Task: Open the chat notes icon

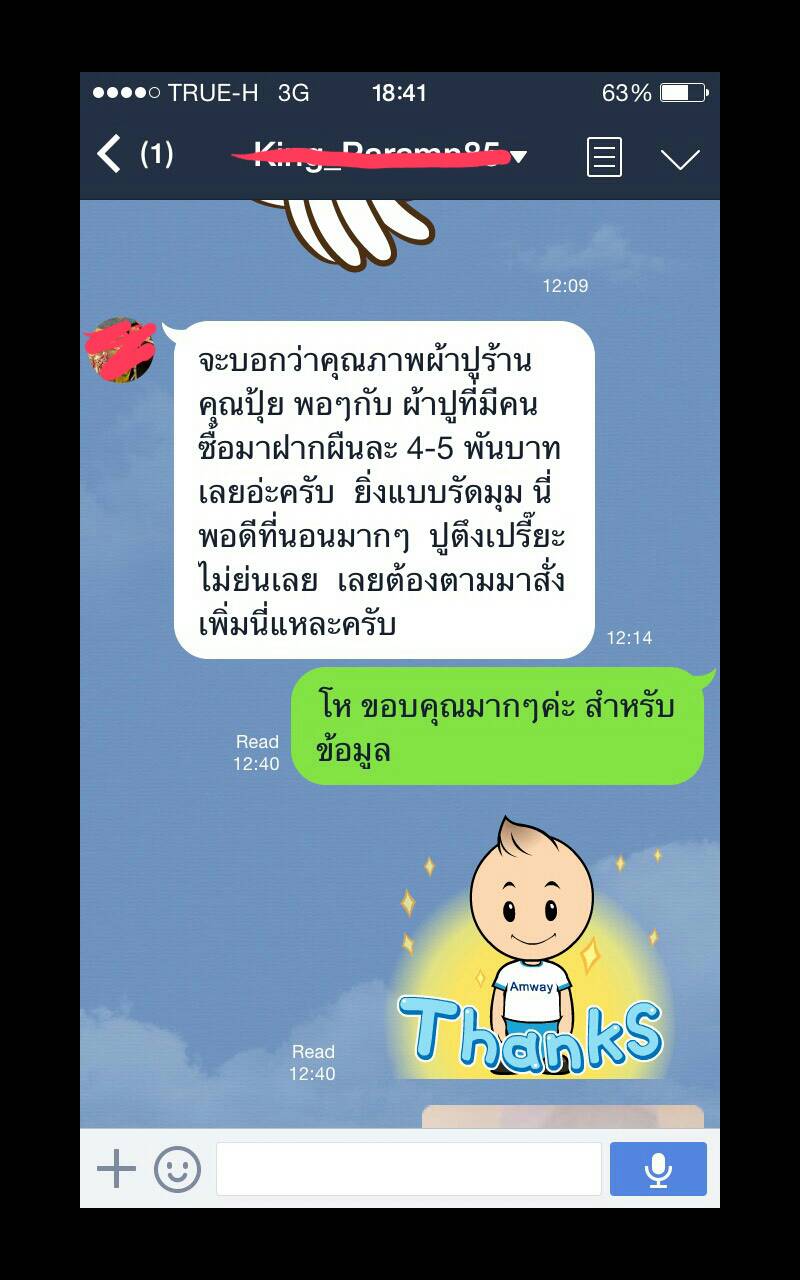Action: pyautogui.click(x=604, y=157)
